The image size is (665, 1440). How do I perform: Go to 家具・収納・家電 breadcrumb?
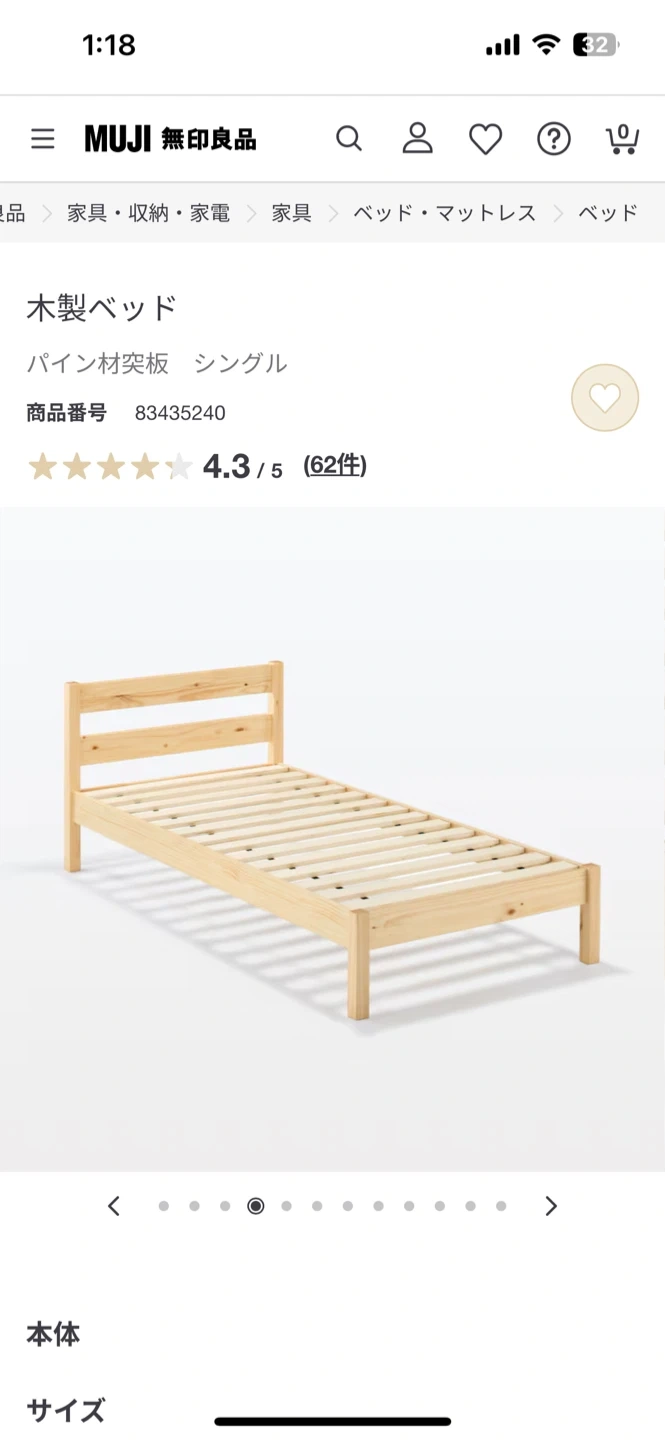click(148, 213)
